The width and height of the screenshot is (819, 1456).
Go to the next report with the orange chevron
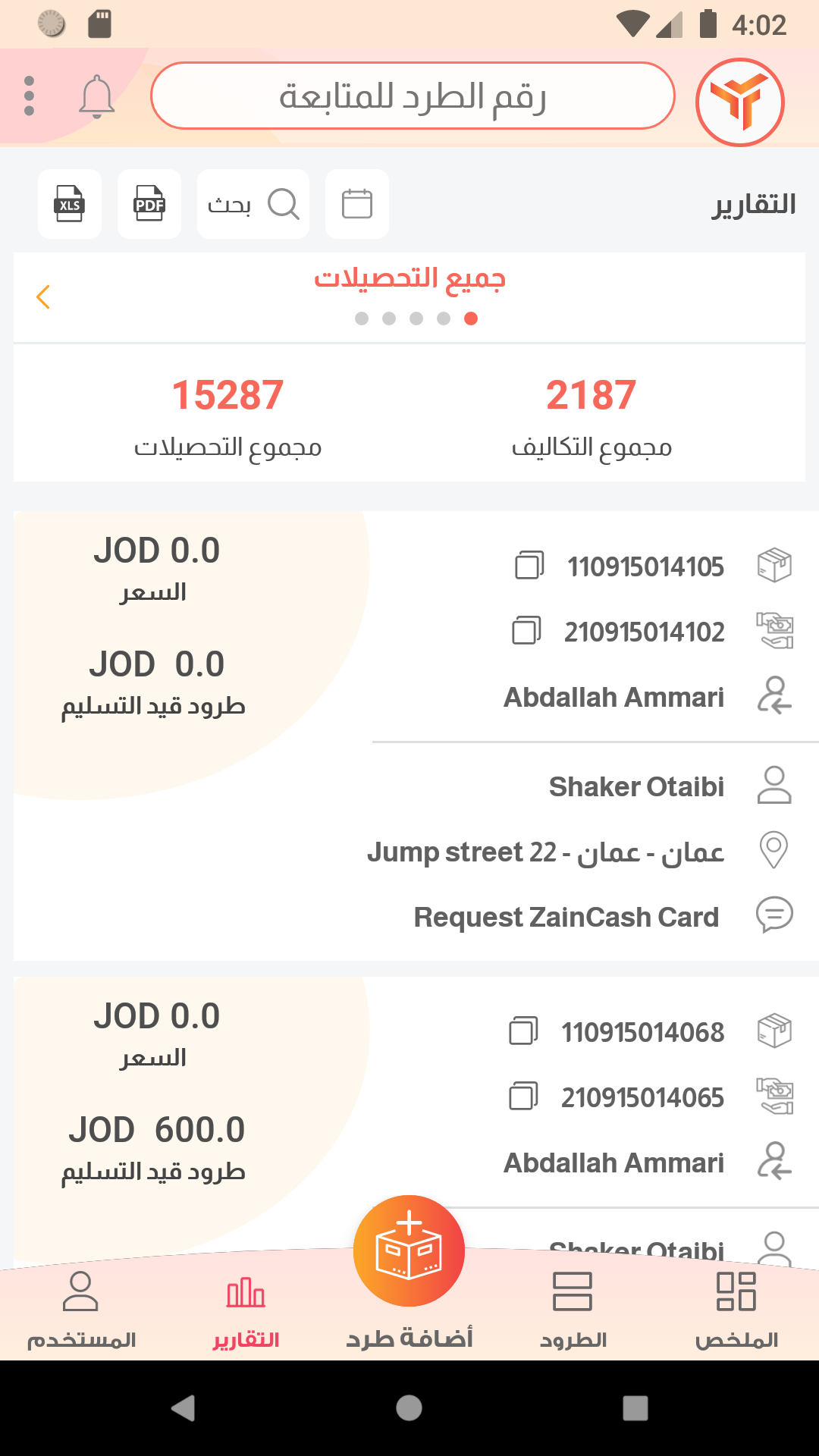point(43,297)
